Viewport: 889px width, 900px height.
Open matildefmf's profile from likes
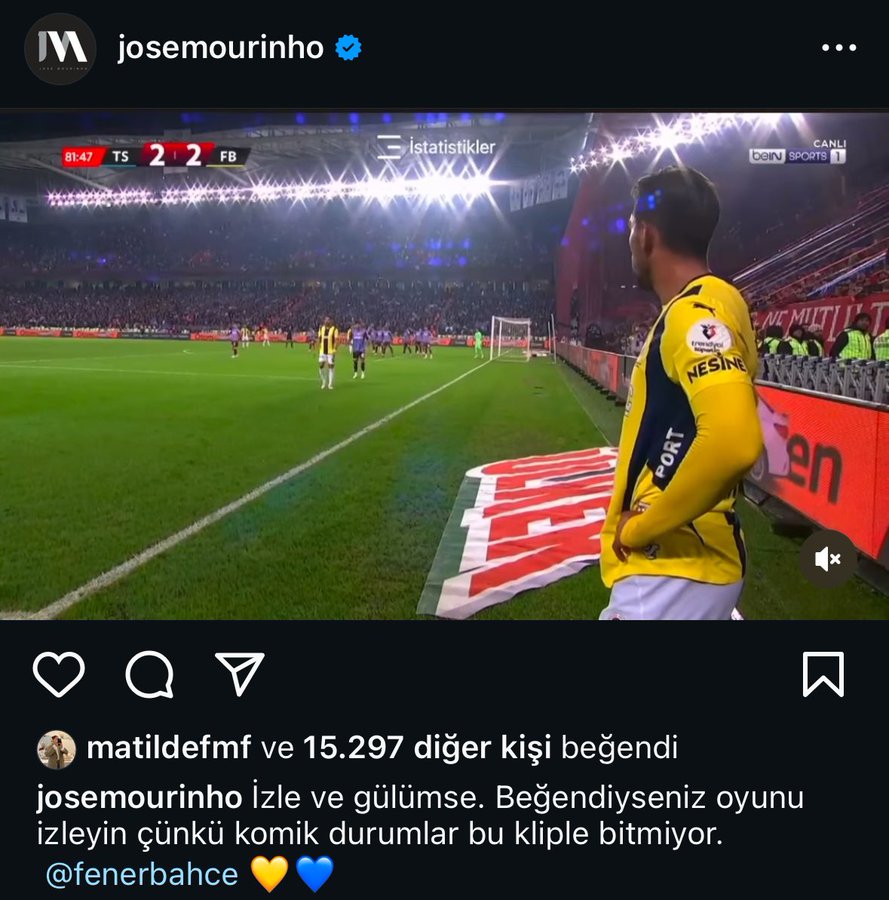click(168, 747)
